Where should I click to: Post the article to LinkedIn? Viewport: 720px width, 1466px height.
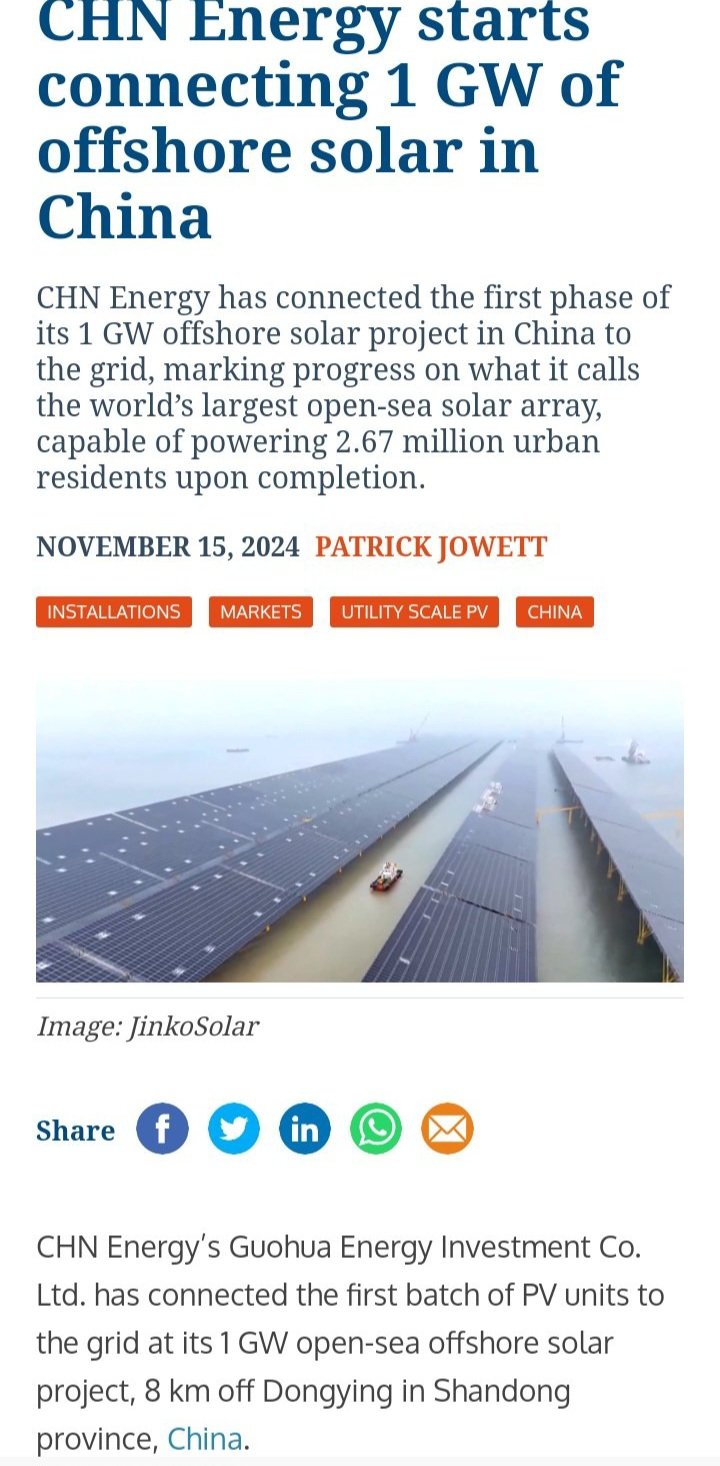click(x=305, y=1129)
